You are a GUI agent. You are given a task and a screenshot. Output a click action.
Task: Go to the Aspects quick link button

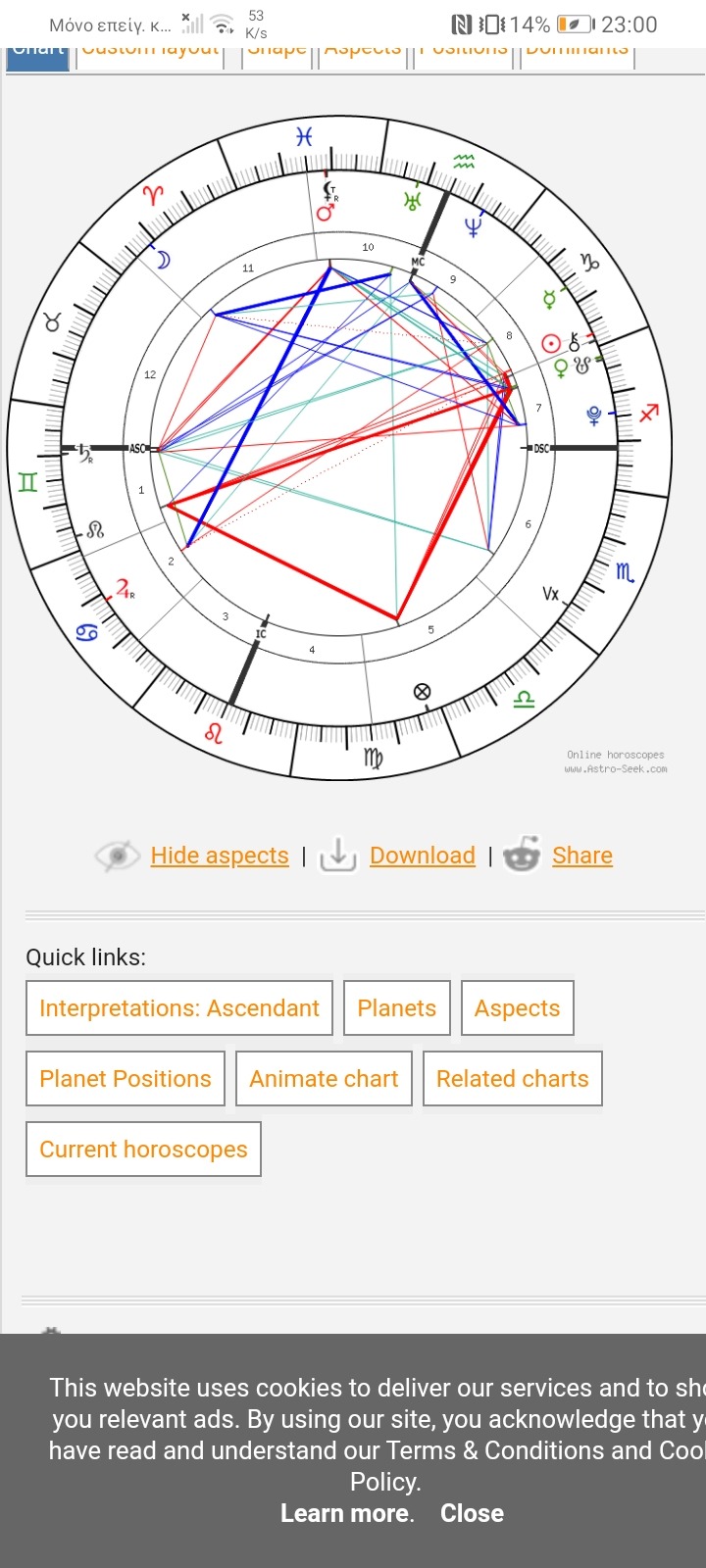click(x=517, y=1008)
